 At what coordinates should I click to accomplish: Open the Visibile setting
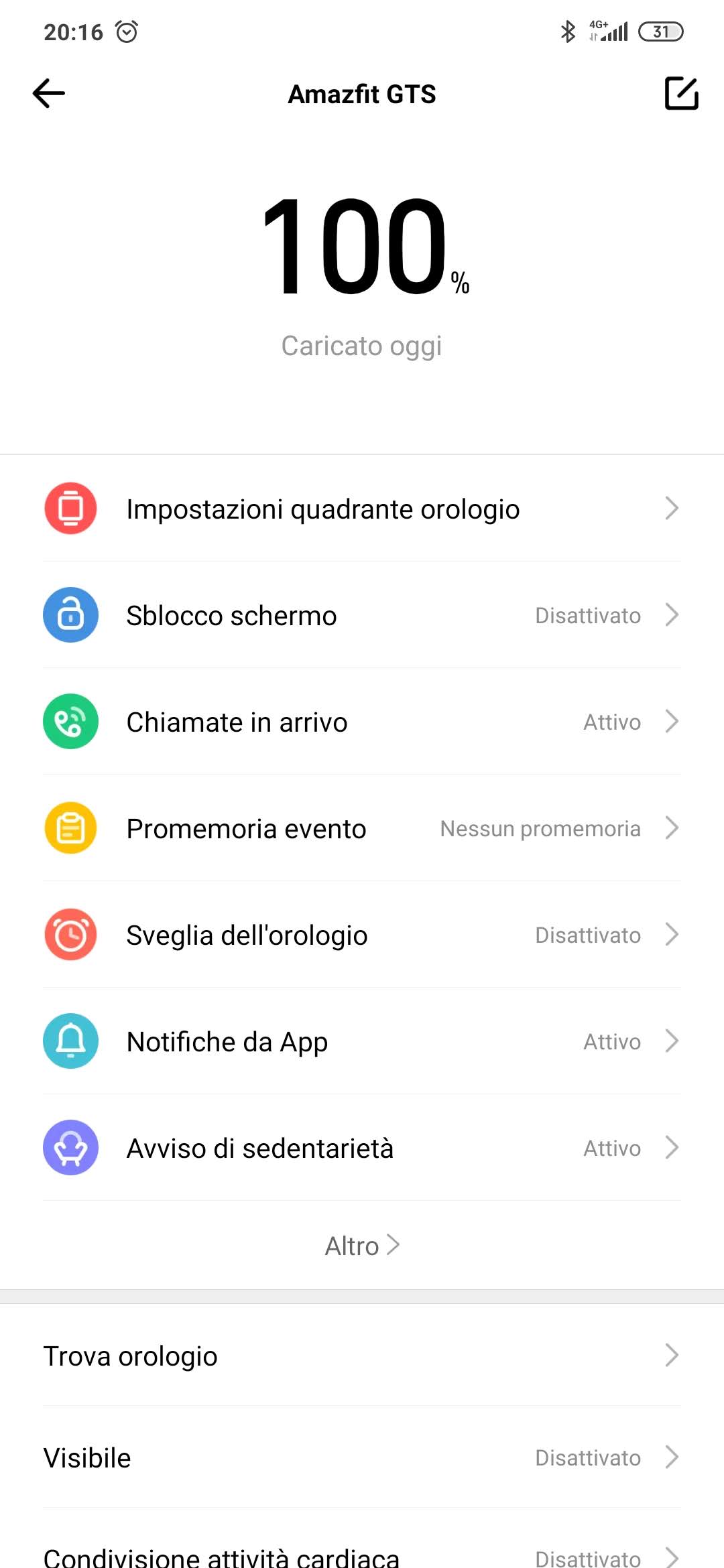tap(362, 1457)
